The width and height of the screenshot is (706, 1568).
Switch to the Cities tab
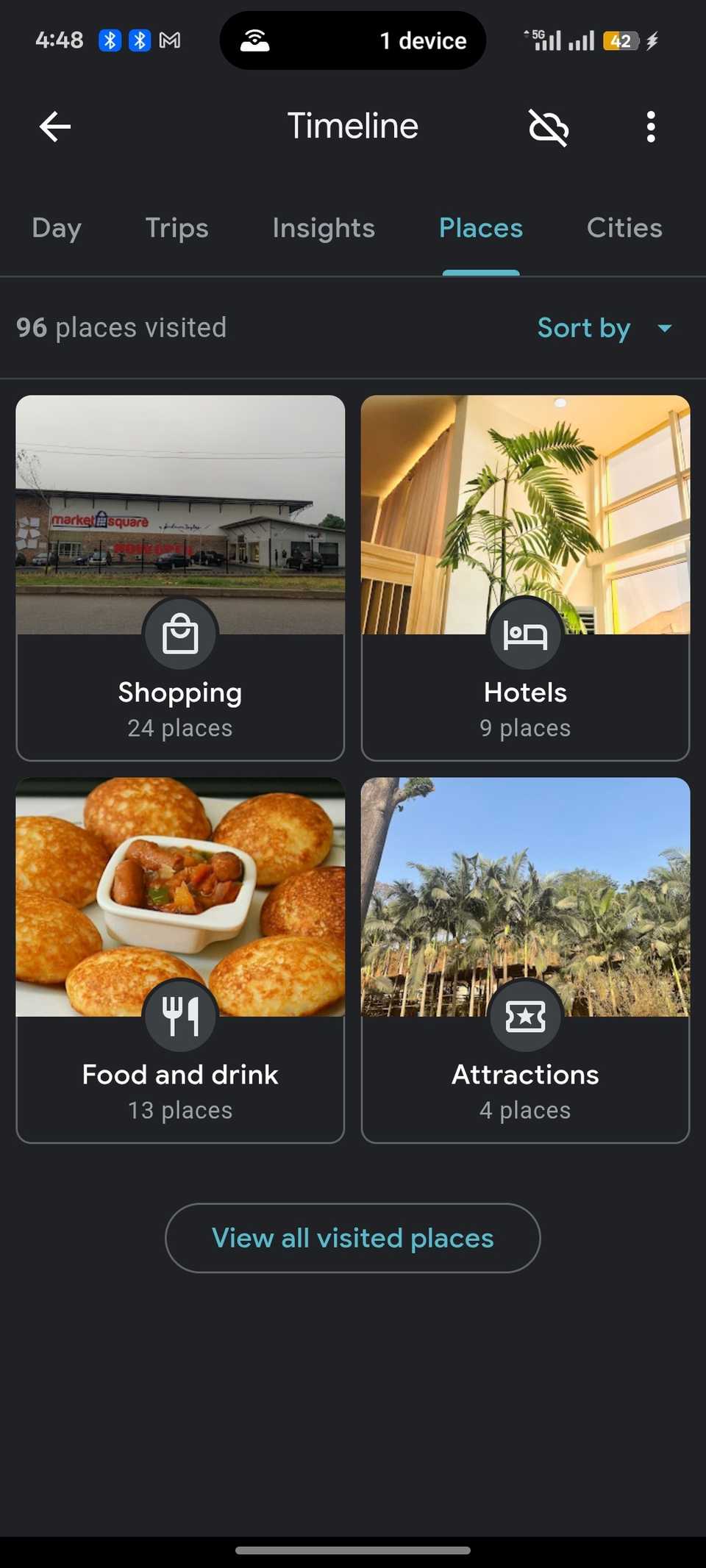point(624,228)
